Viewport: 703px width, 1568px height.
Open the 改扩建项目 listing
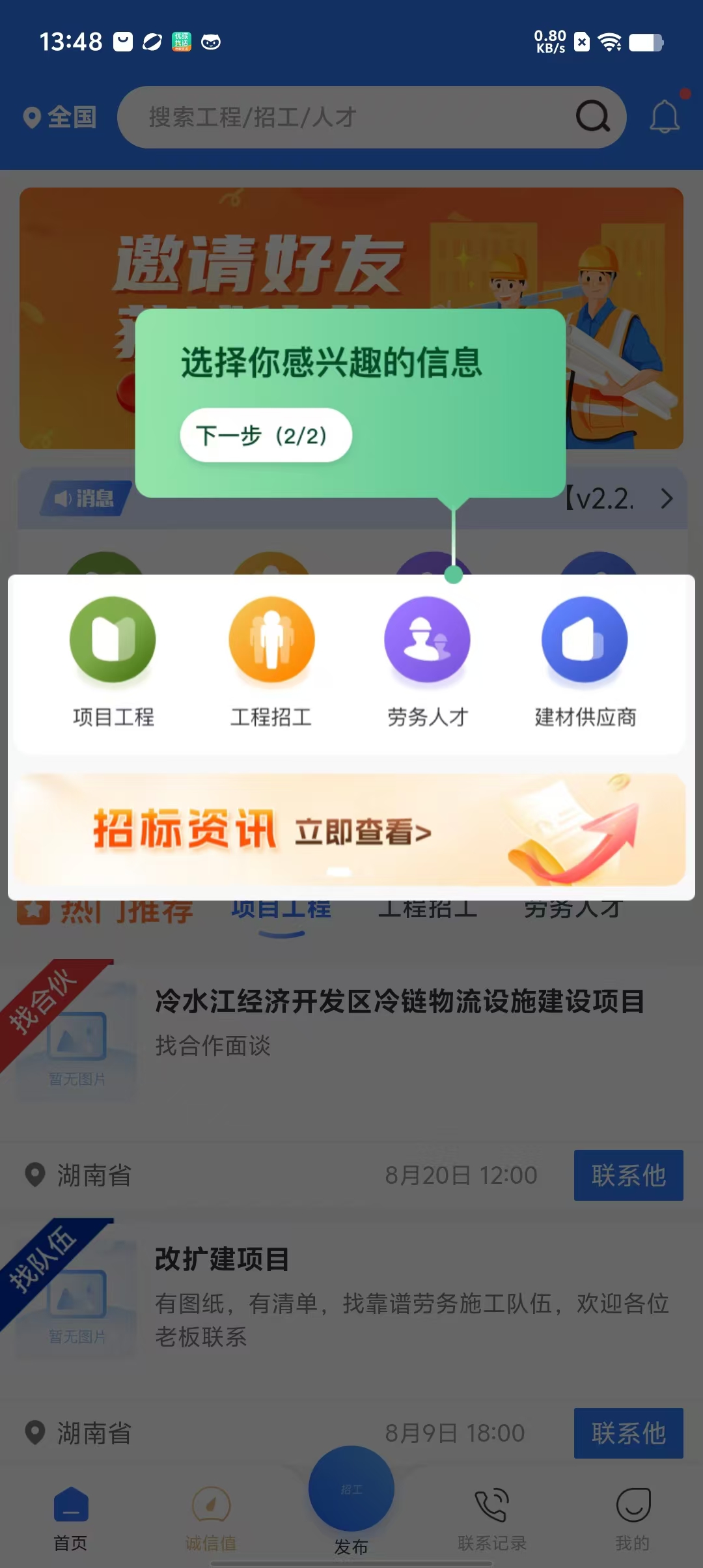pyautogui.click(x=222, y=1259)
